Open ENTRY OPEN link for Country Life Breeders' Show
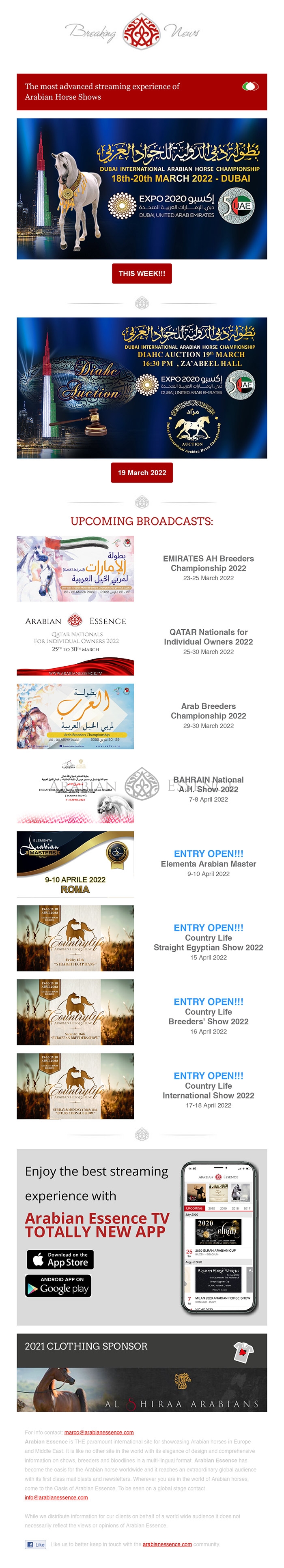This screenshot has width=284, height=1568. click(209, 1001)
